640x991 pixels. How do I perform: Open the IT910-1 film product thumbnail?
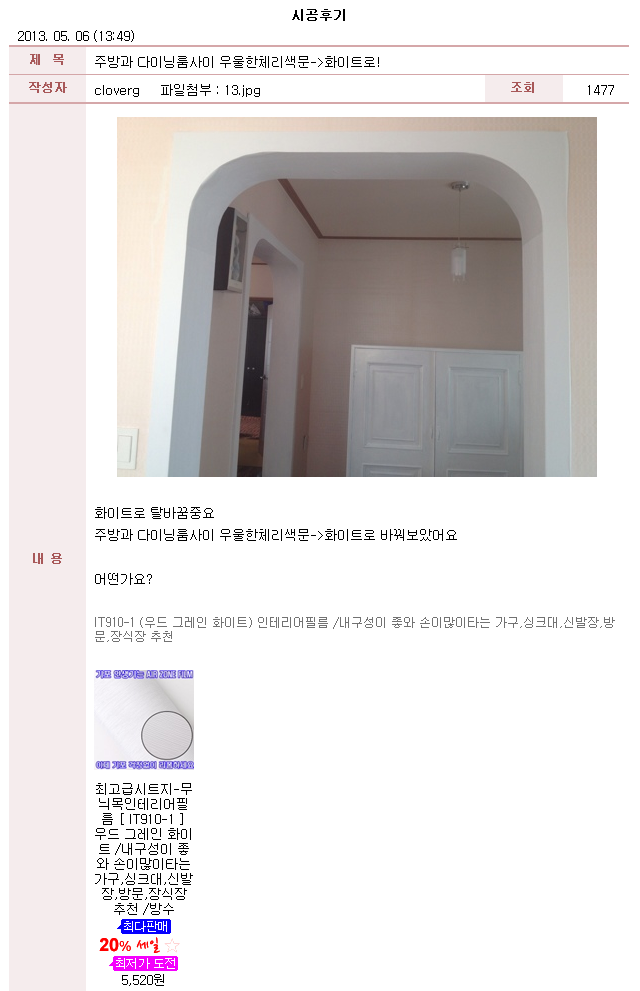144,720
